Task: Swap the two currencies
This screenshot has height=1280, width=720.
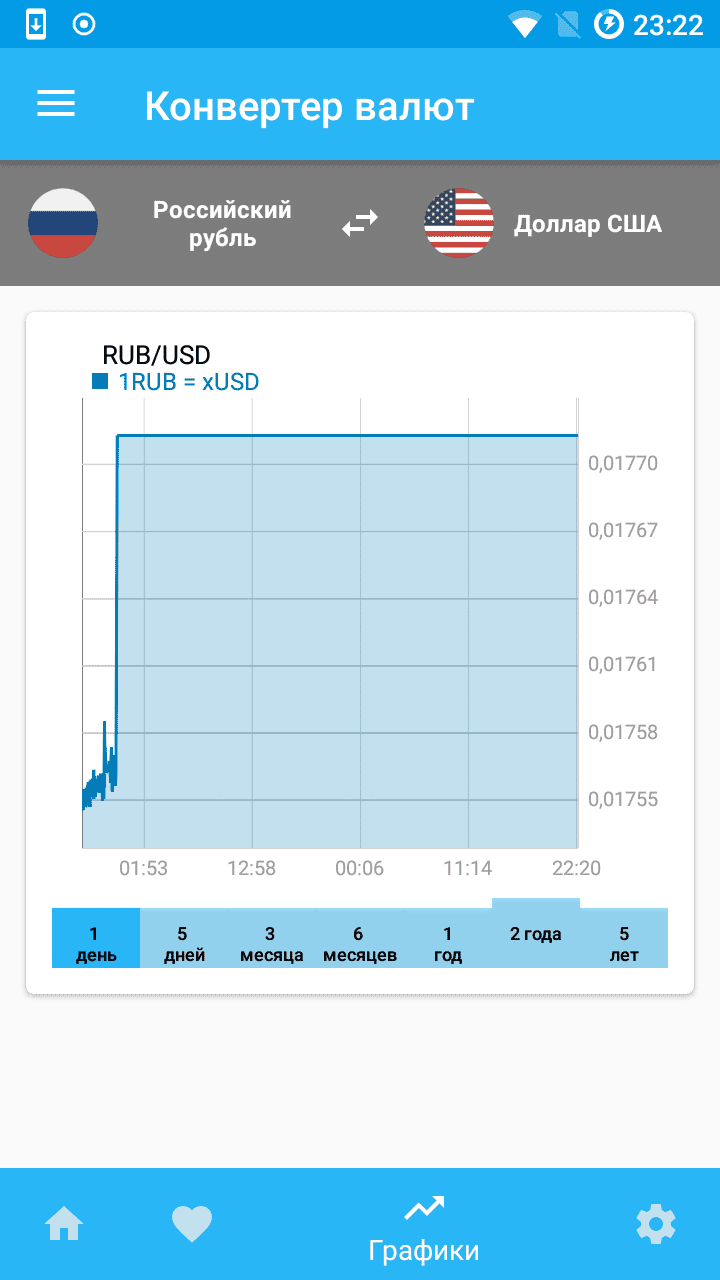Action: tap(360, 223)
